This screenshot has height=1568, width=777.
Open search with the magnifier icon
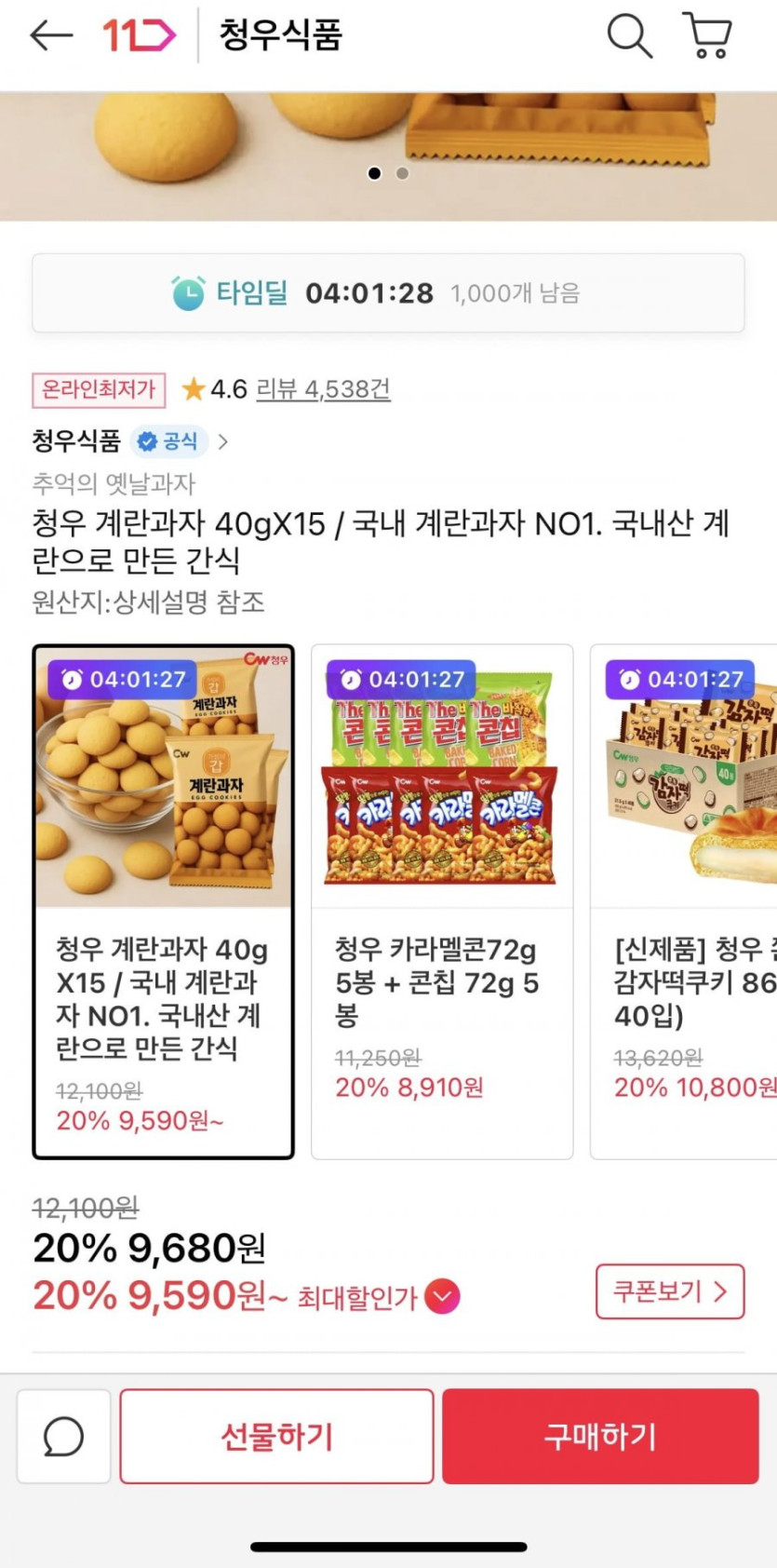point(629,36)
